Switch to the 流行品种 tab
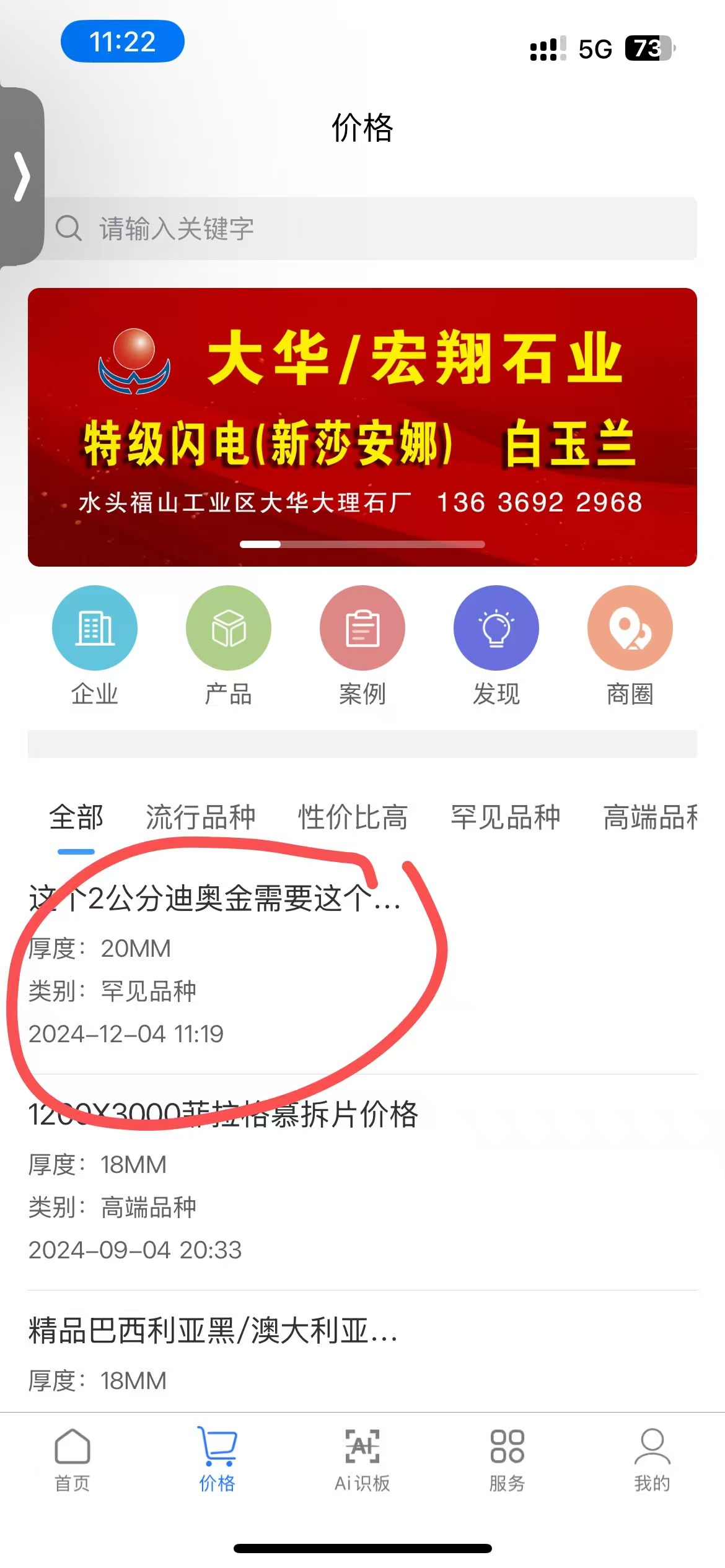 (200, 817)
